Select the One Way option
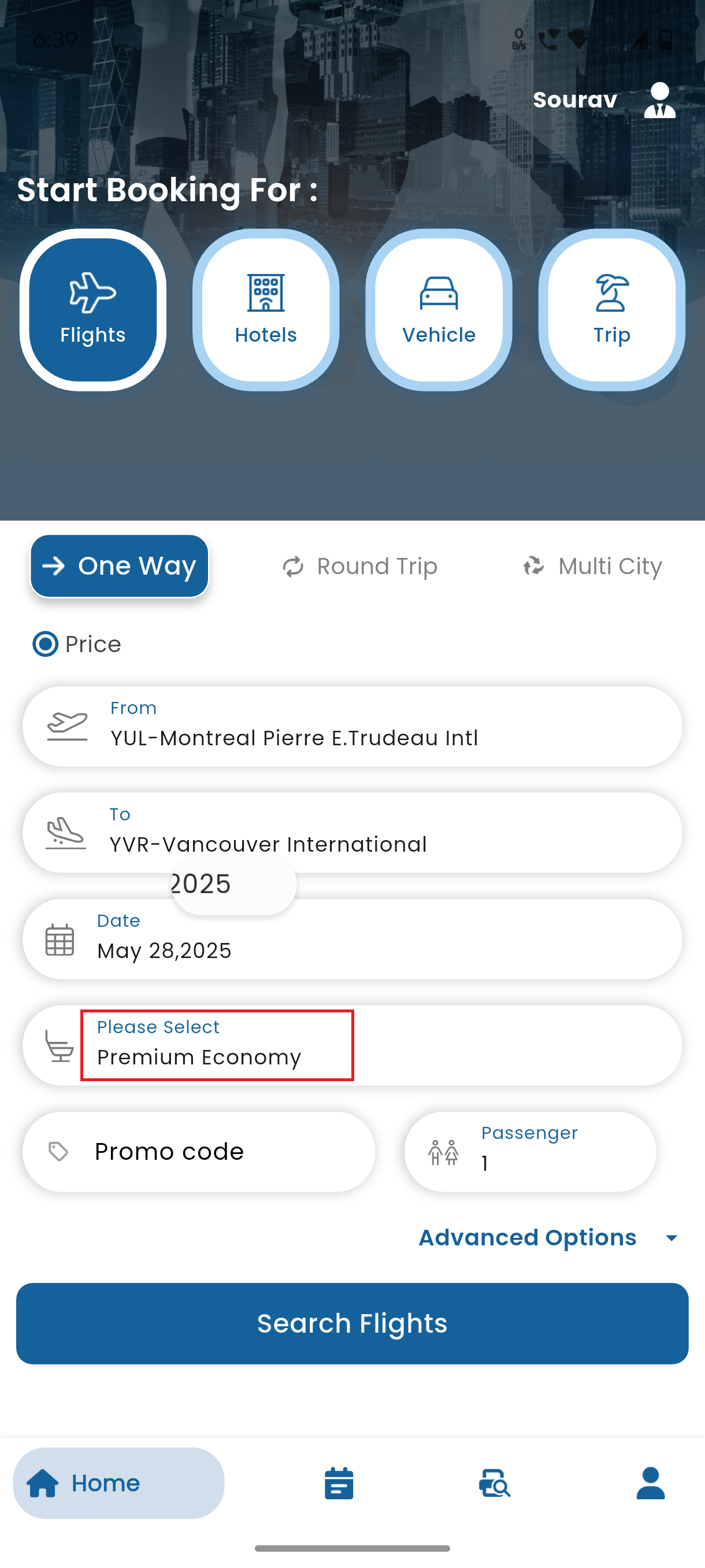The height and width of the screenshot is (1568, 705). pos(120,566)
